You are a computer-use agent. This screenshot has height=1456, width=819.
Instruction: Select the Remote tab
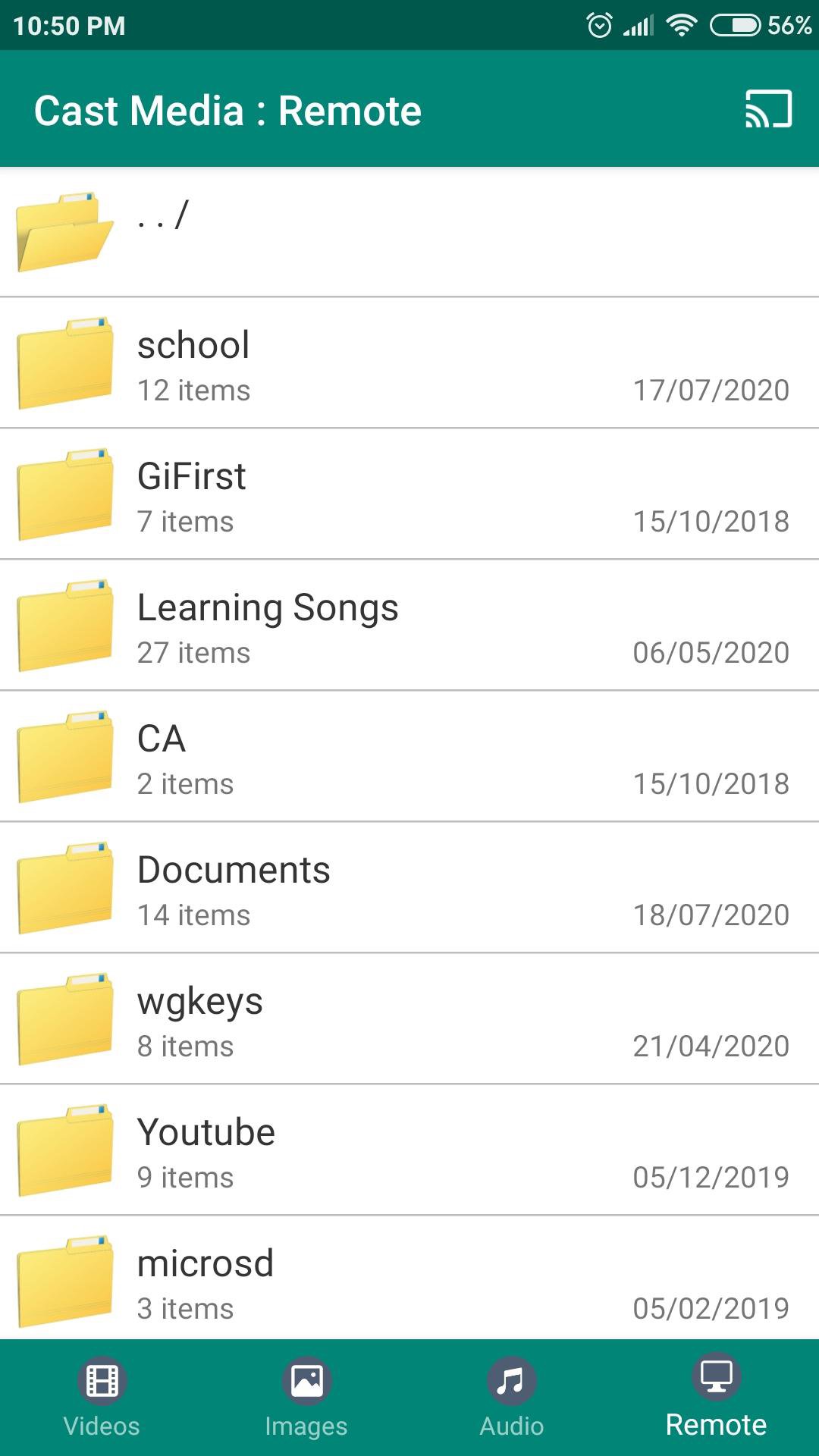click(x=717, y=1398)
